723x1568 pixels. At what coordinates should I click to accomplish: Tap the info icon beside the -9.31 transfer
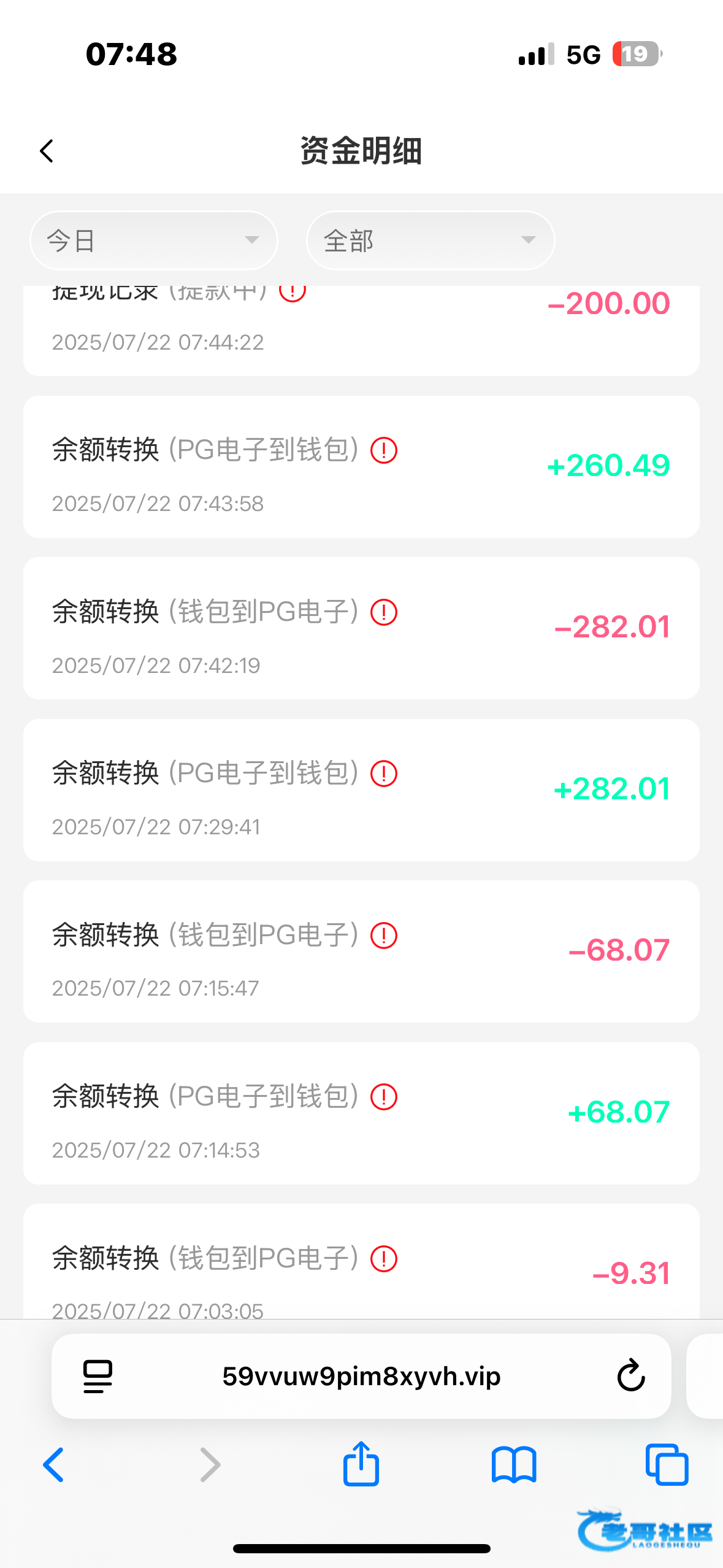click(x=384, y=1259)
